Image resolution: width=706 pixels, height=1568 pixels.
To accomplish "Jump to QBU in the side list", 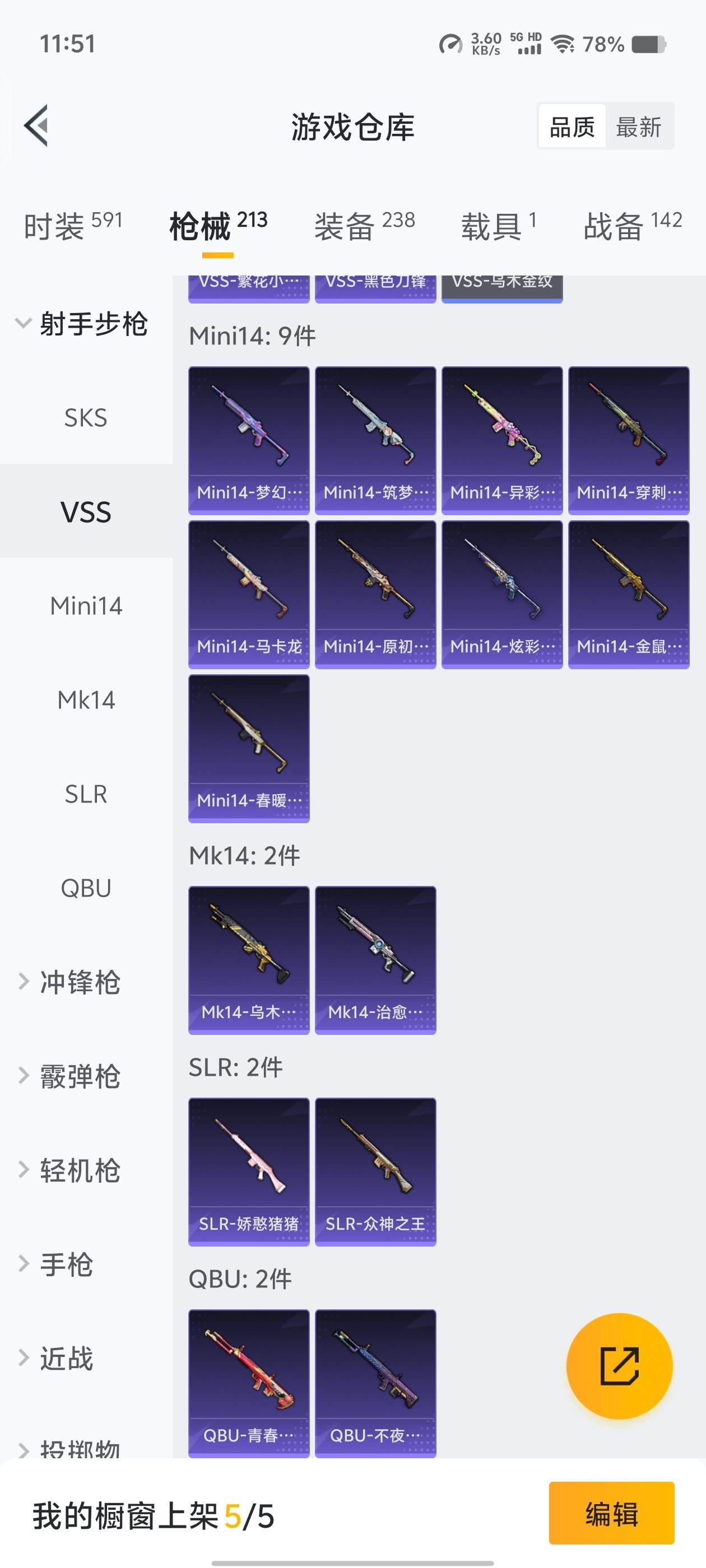I will tap(86, 888).
